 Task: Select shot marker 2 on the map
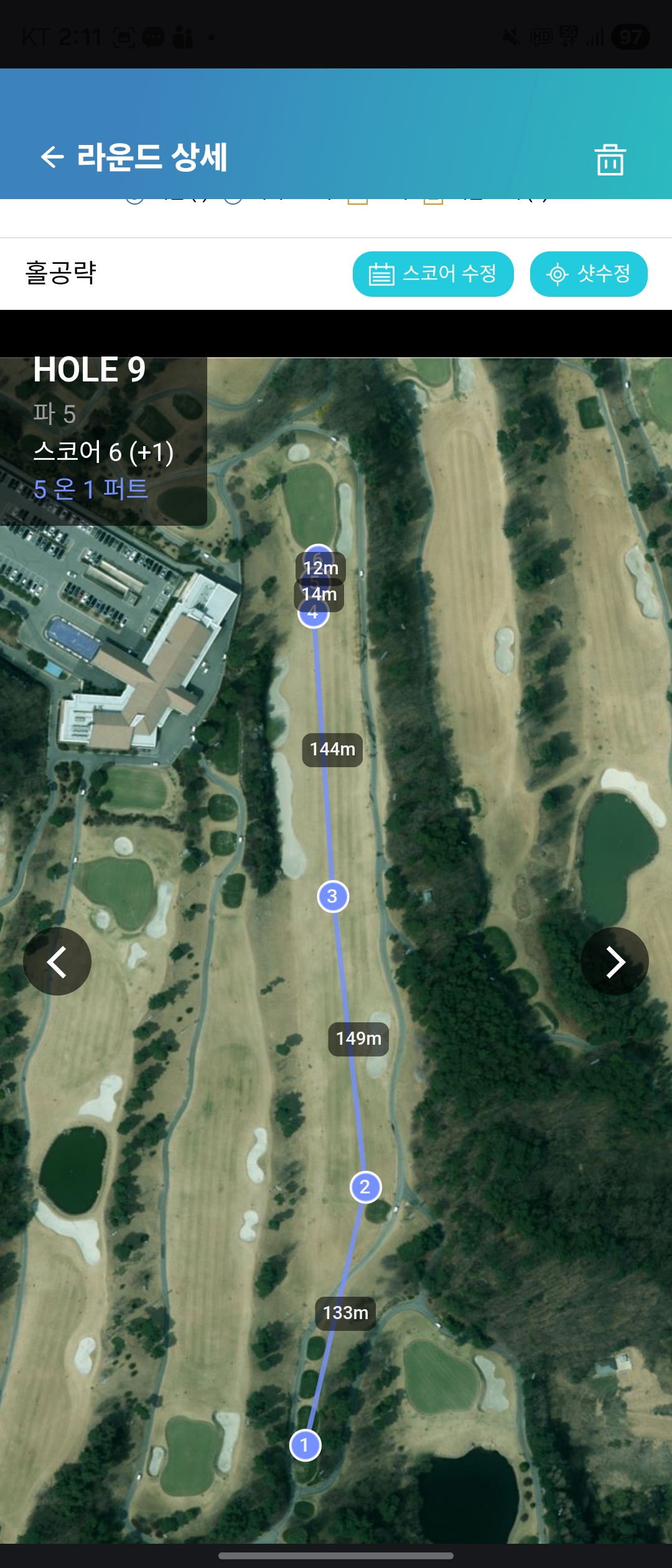(x=365, y=1187)
